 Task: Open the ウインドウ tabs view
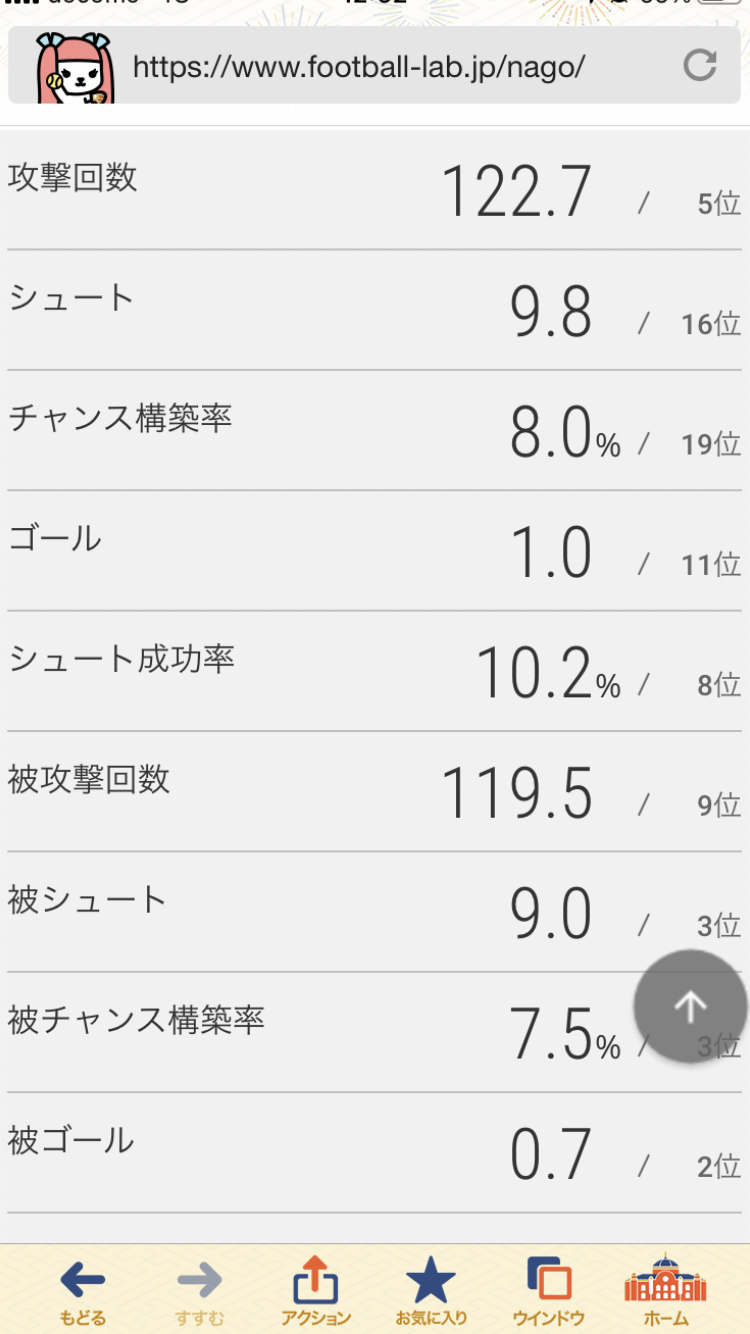548,1291
